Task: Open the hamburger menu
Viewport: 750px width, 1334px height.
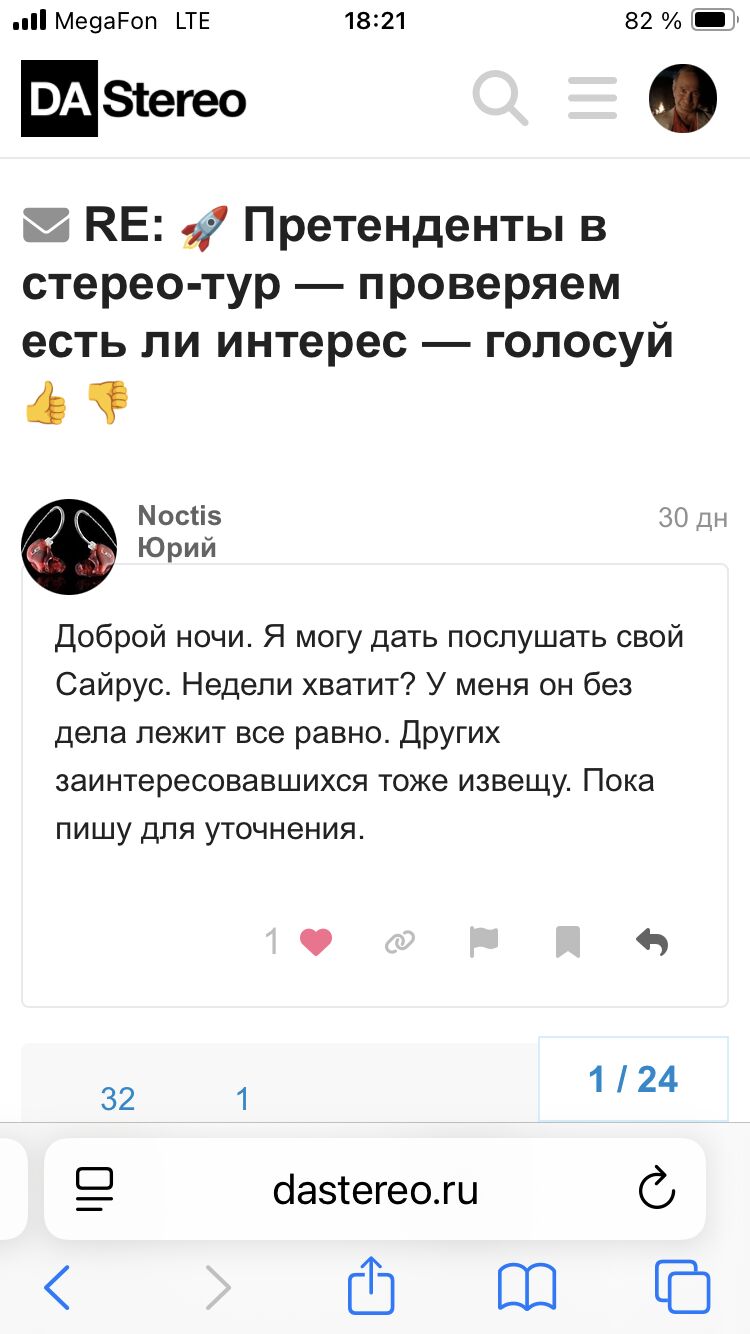Action: pyautogui.click(x=592, y=98)
